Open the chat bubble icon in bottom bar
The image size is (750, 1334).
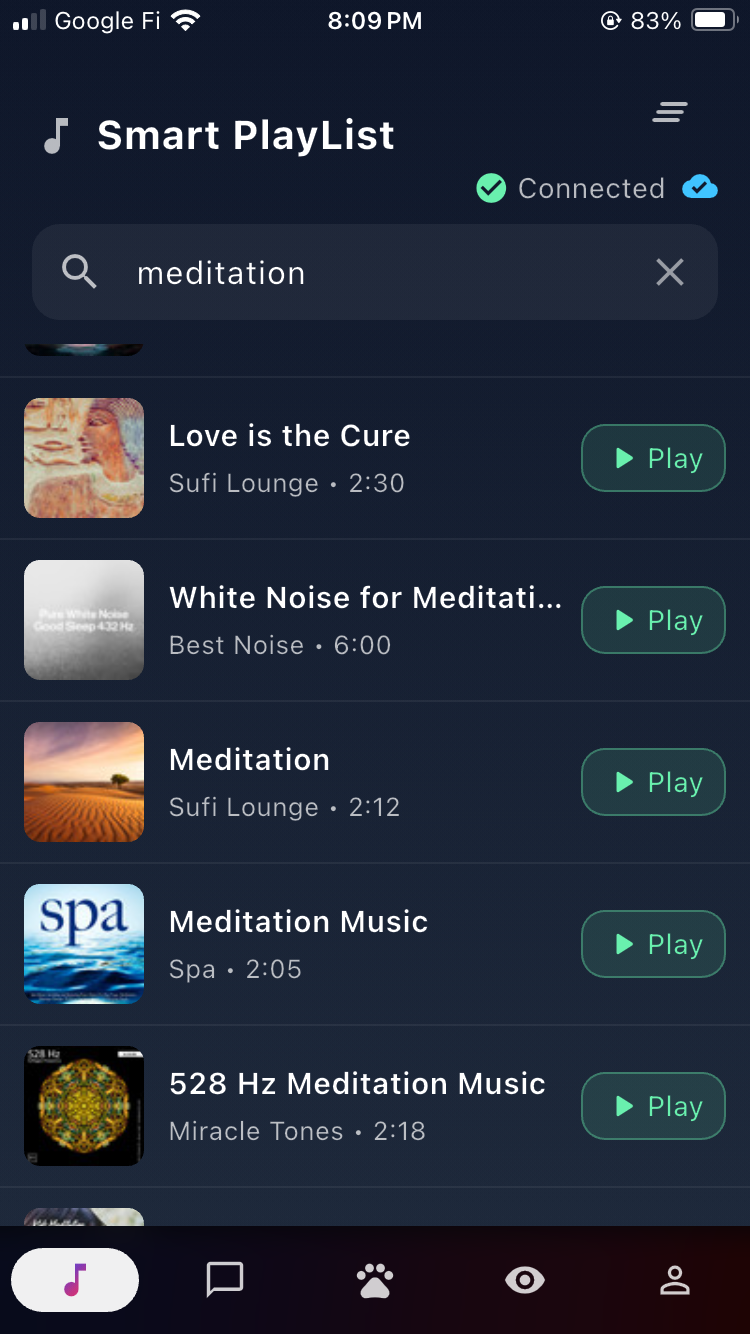(224, 1279)
